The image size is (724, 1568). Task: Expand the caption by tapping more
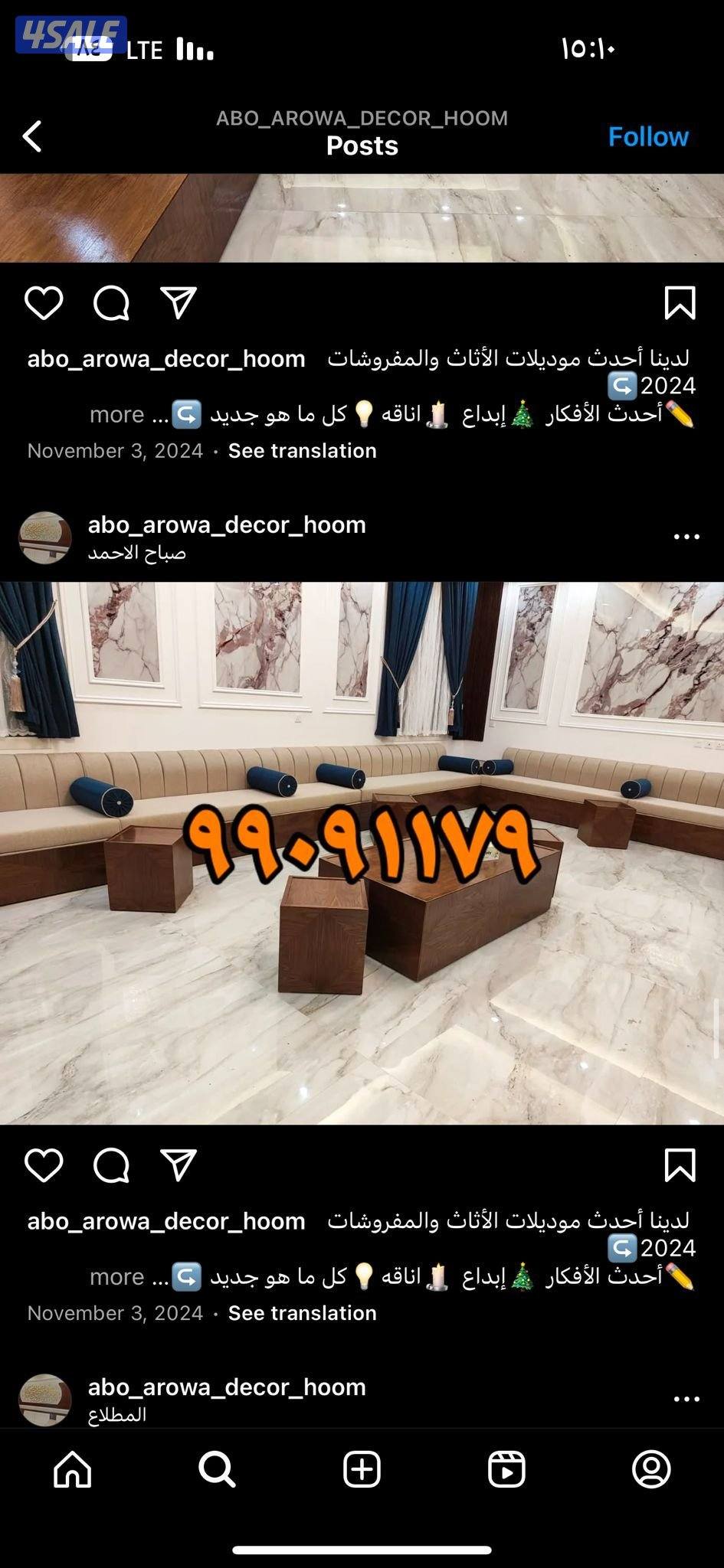[116, 414]
